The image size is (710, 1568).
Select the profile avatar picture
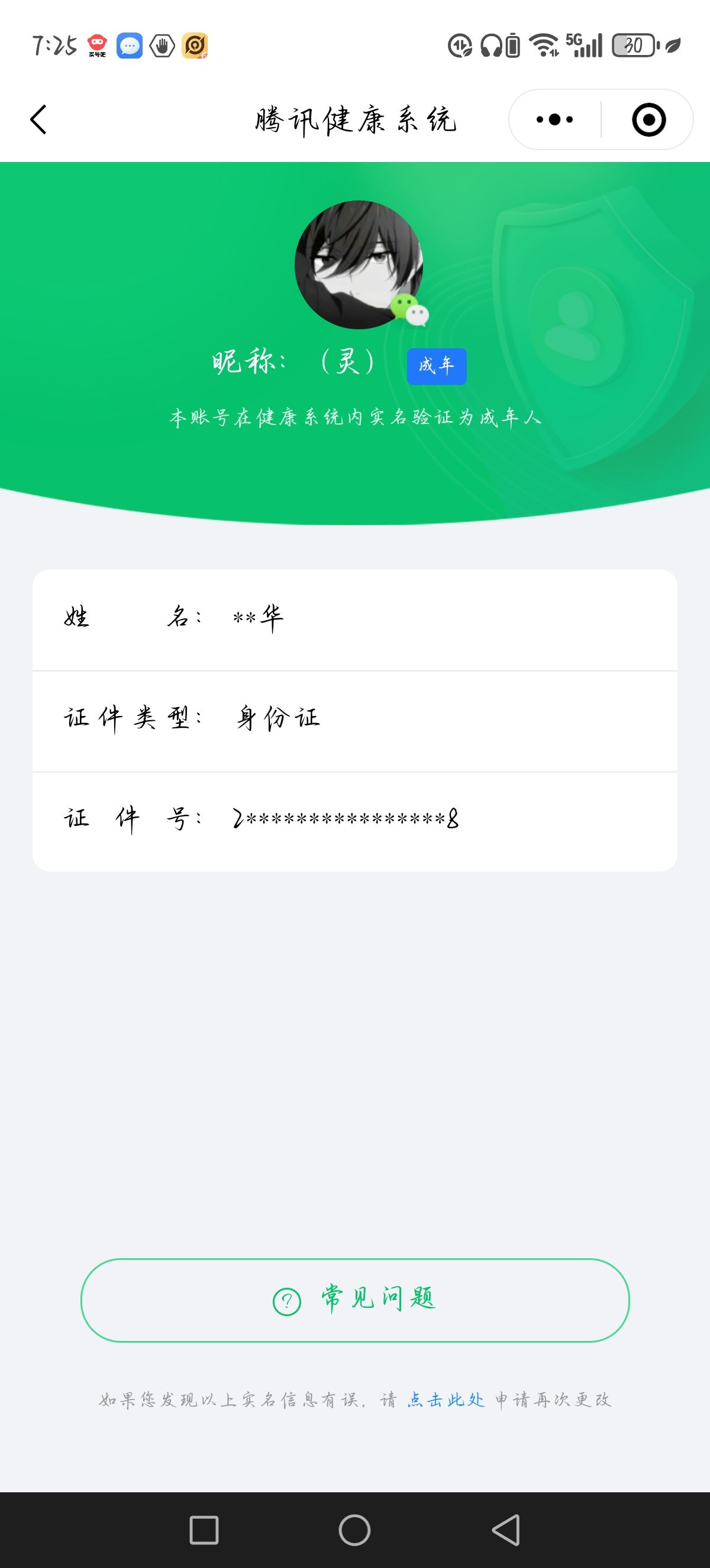(x=360, y=264)
